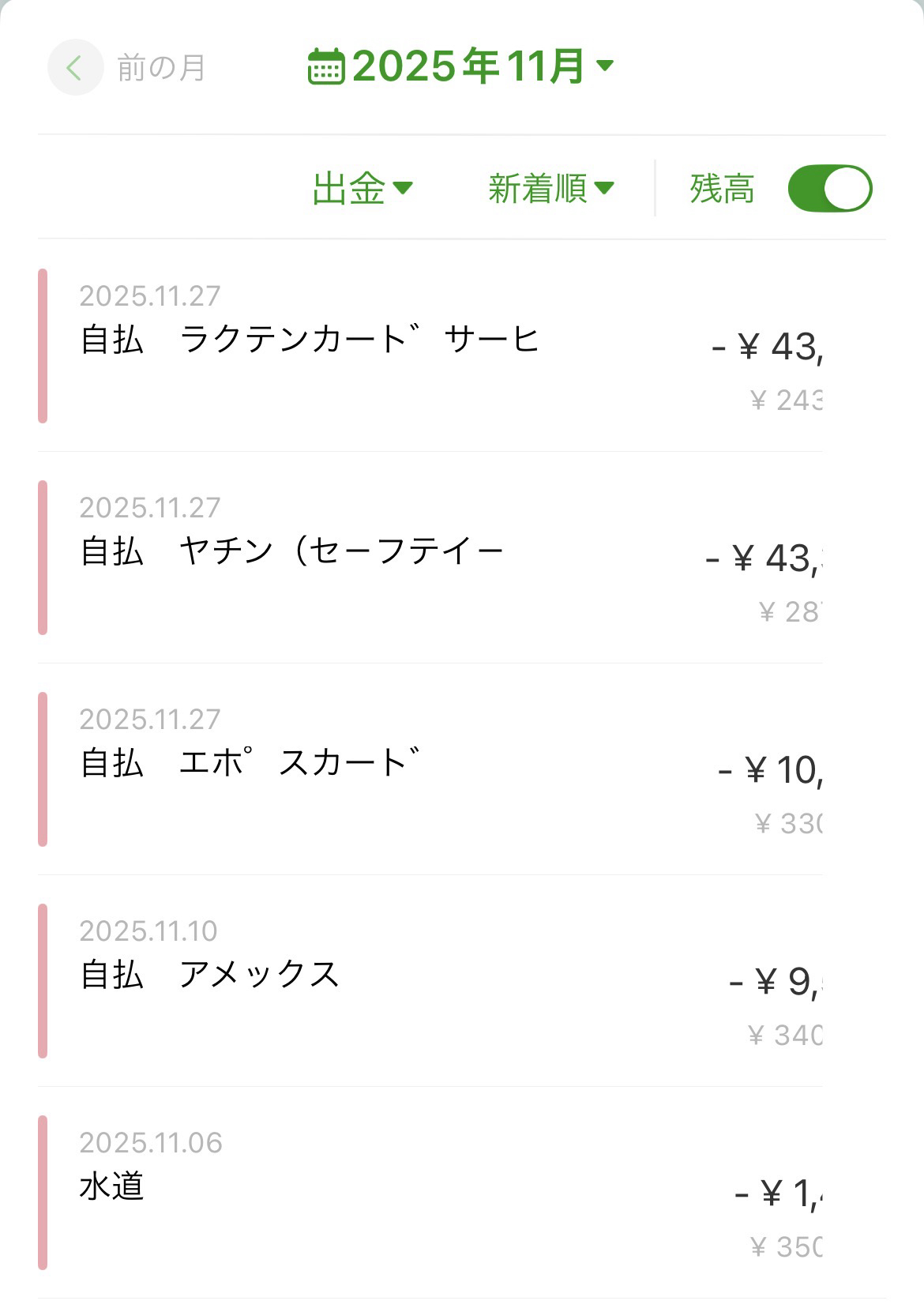Show details for the 水道 payment
The width and height of the screenshot is (924, 1312).
pos(430,1193)
